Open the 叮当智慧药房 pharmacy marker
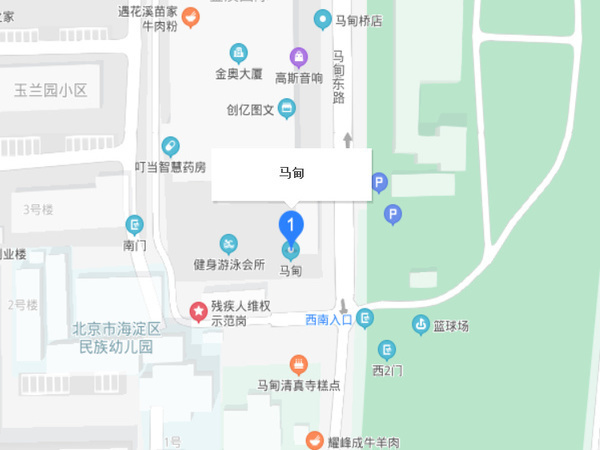The height and width of the screenshot is (450, 600). 171,146
